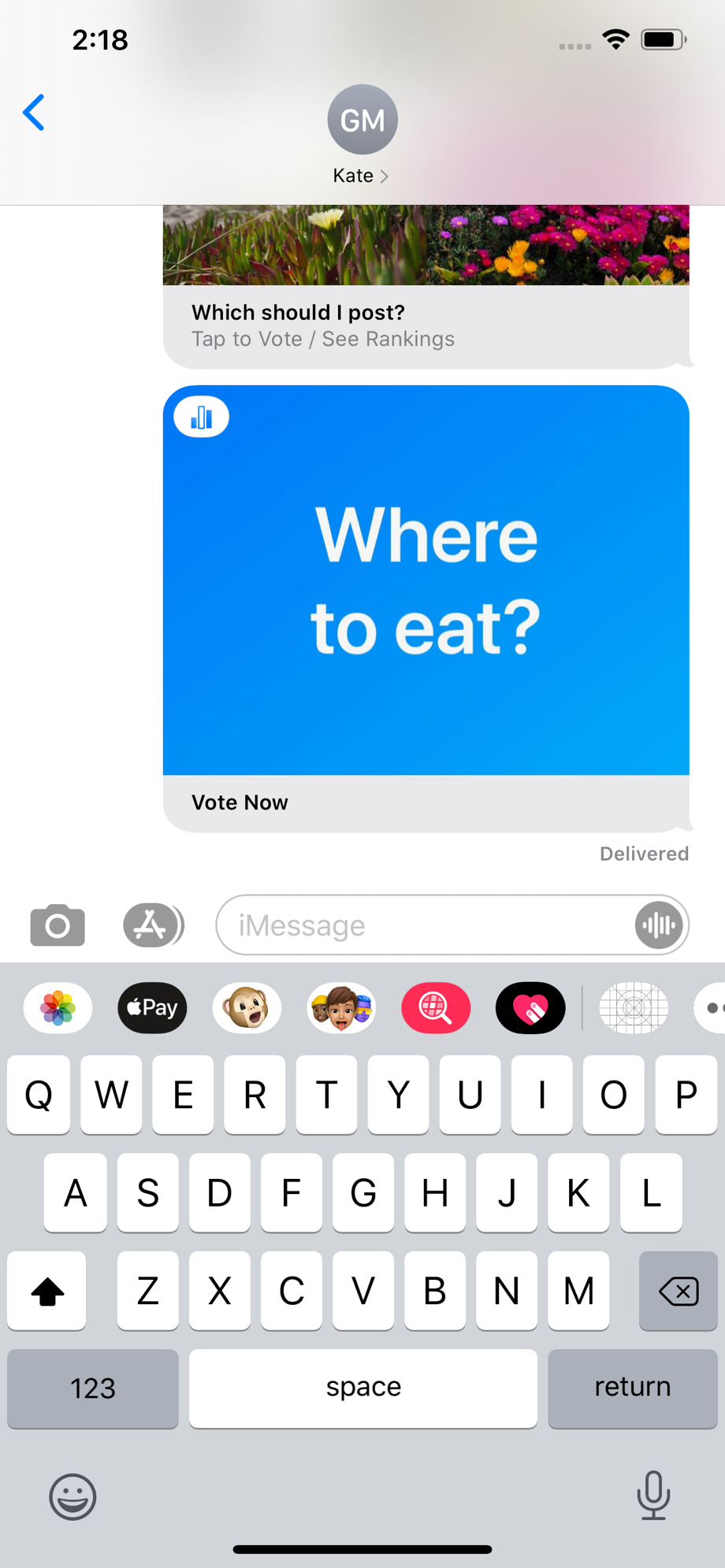
Task: Open the 'Which should I post?' poll
Action: coord(426,324)
